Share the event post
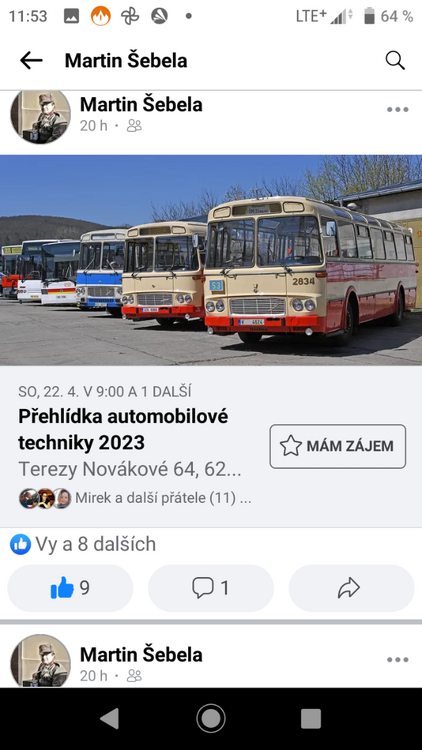The height and width of the screenshot is (750, 422). point(351,588)
